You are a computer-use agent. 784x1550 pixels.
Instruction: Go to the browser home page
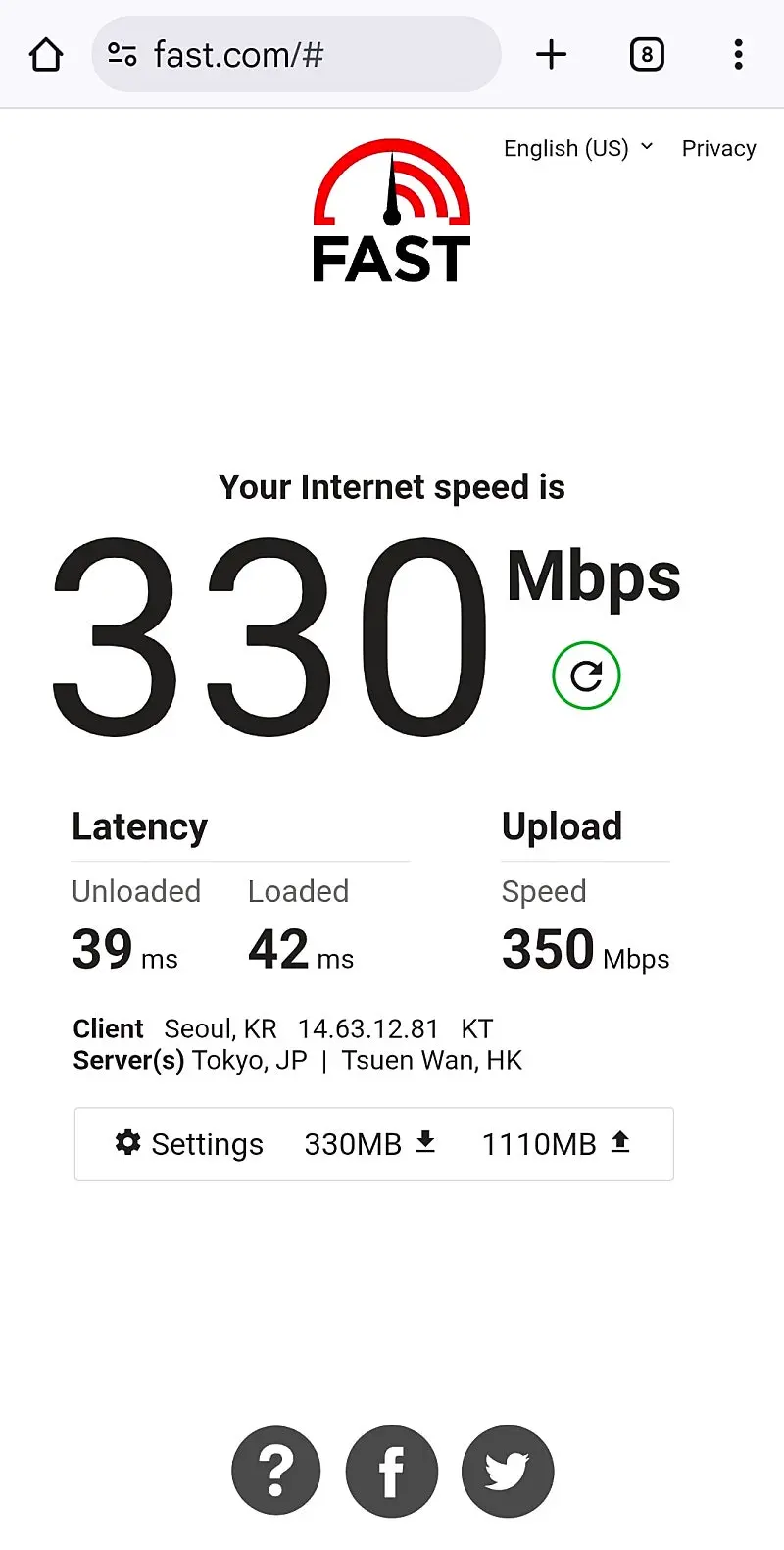coord(46,55)
